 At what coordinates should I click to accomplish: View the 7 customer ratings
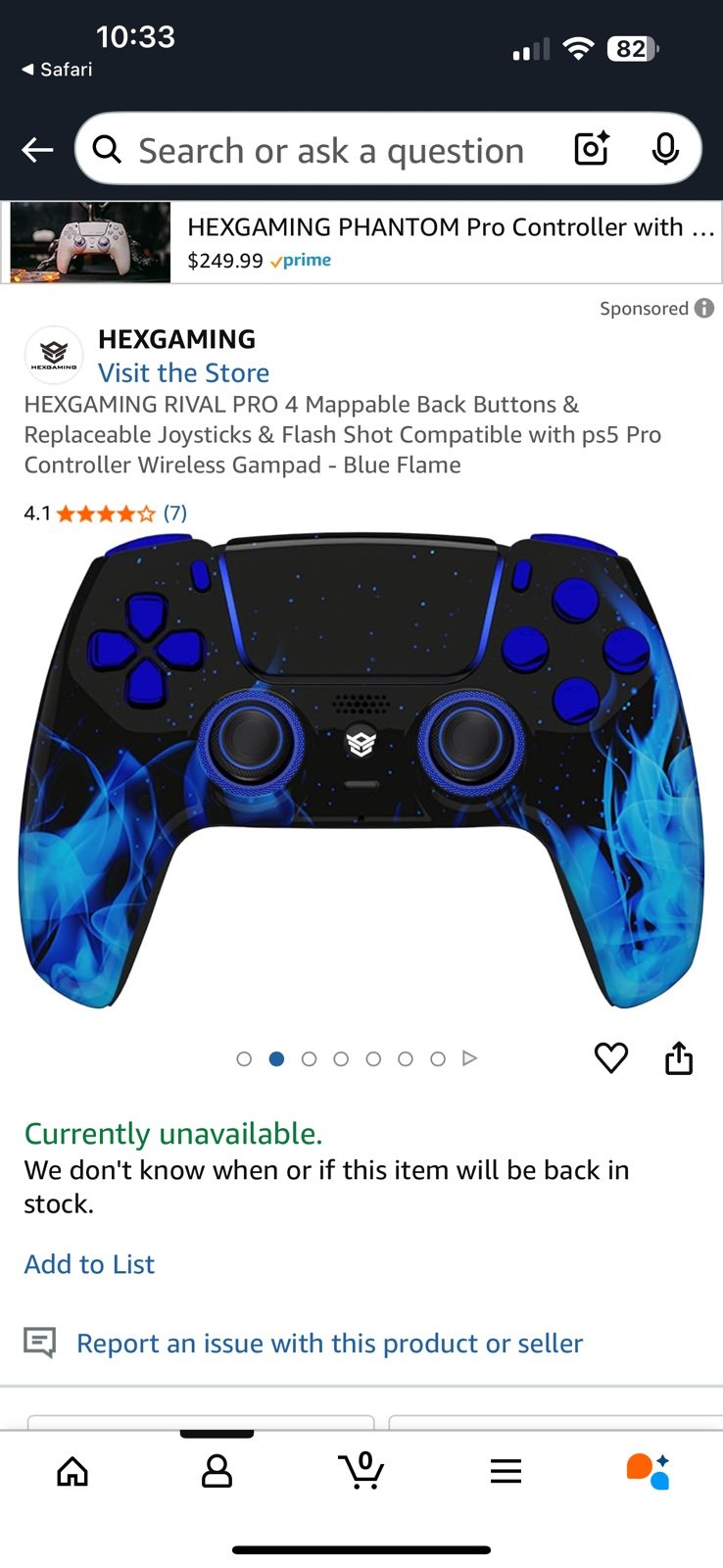[174, 513]
